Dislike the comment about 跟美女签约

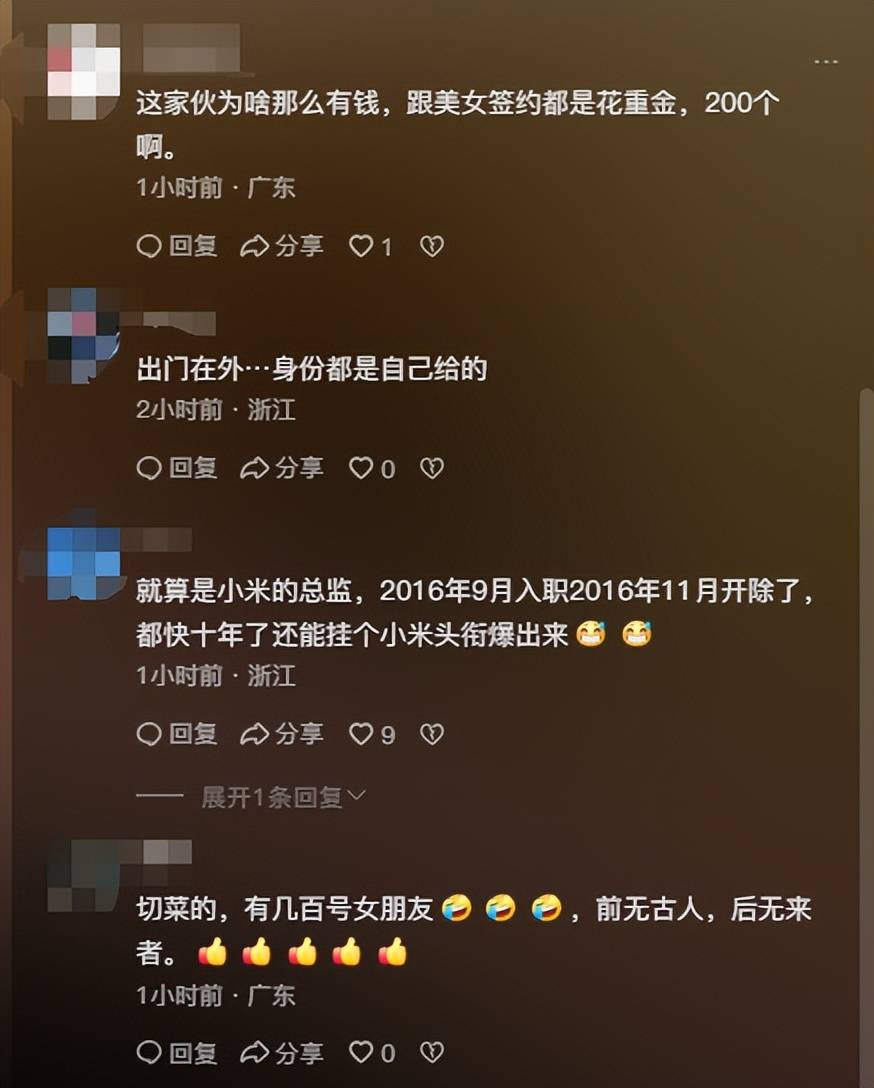(431, 246)
